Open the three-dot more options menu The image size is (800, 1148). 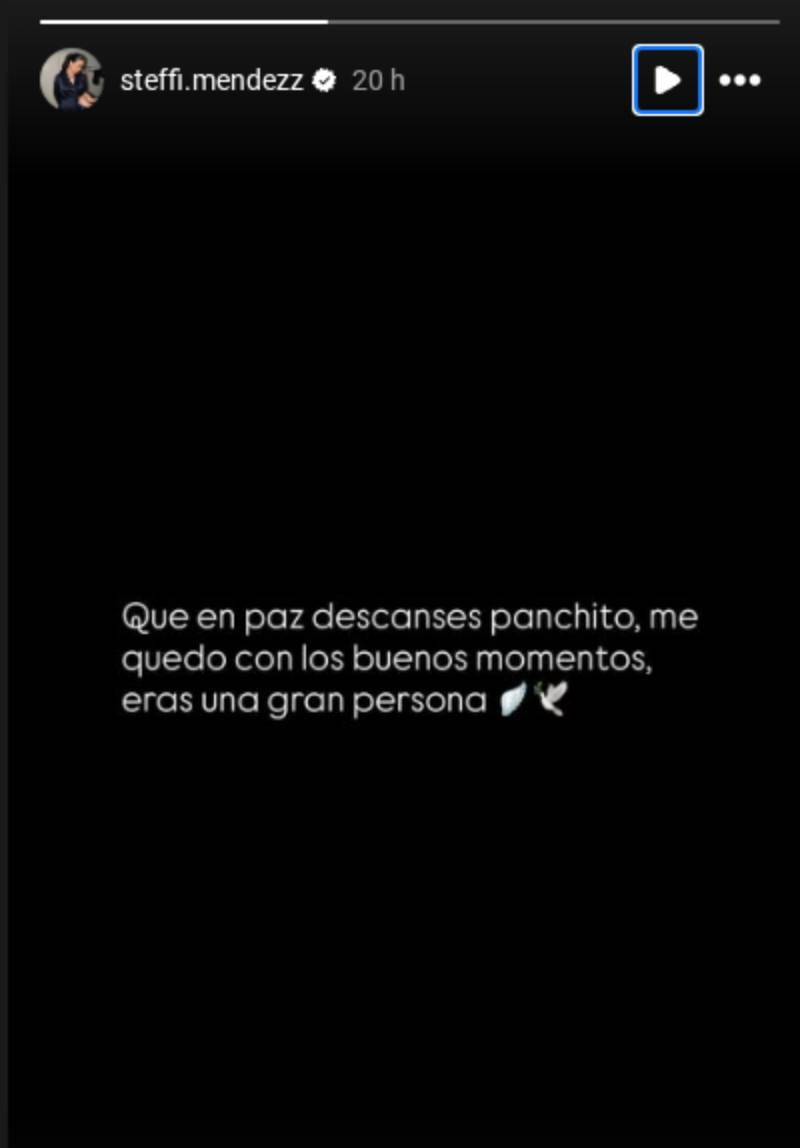740,80
